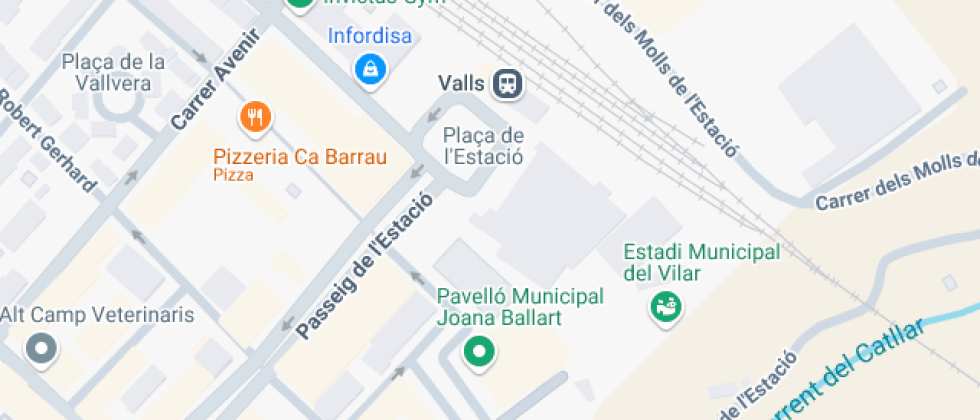The image size is (980, 420).
Task: Tap the Estadi Municipal del Vilar pin
Action: [665, 306]
